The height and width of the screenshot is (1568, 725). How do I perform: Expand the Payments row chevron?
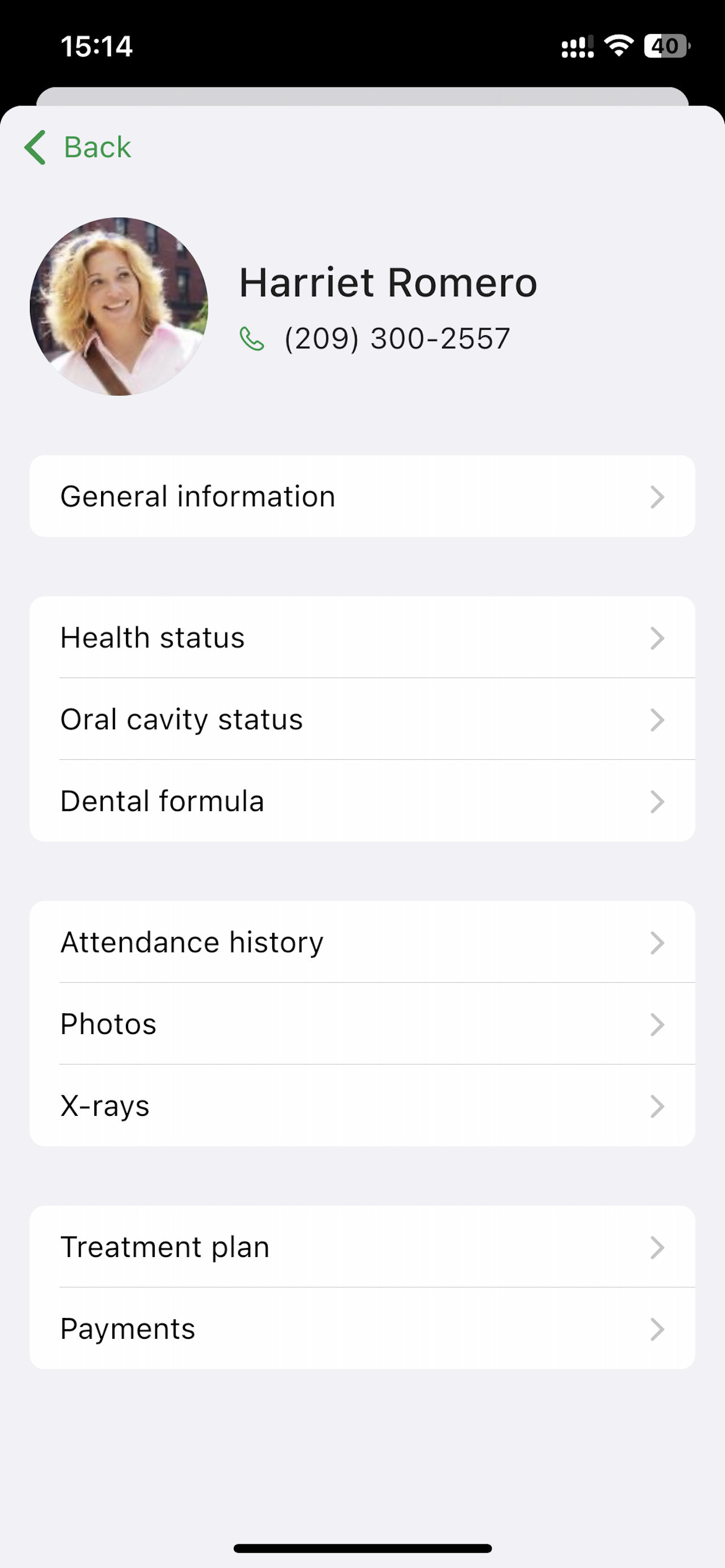pyautogui.click(x=658, y=1329)
